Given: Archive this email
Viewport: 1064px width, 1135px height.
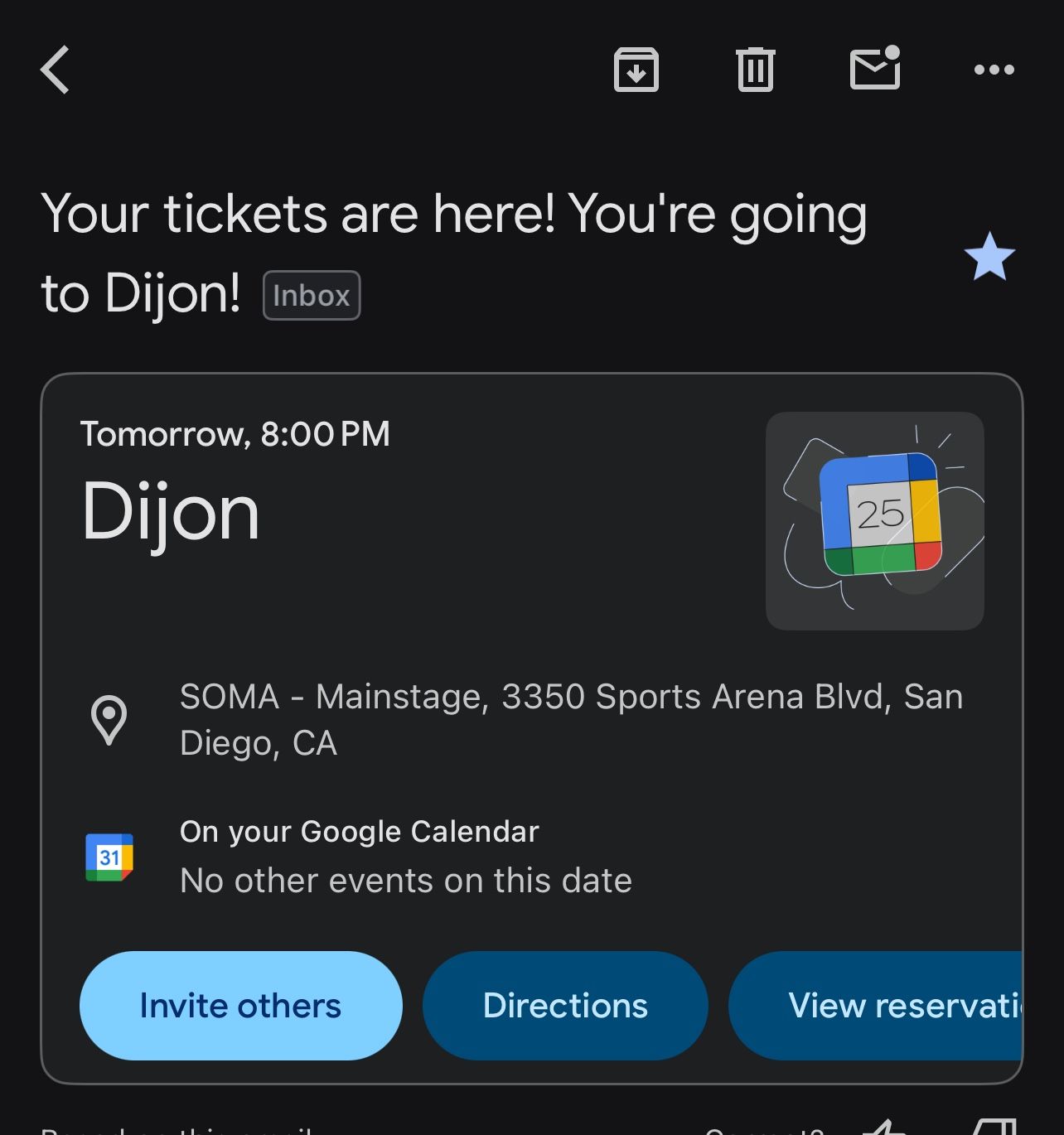Looking at the screenshot, I should pyautogui.click(x=636, y=70).
